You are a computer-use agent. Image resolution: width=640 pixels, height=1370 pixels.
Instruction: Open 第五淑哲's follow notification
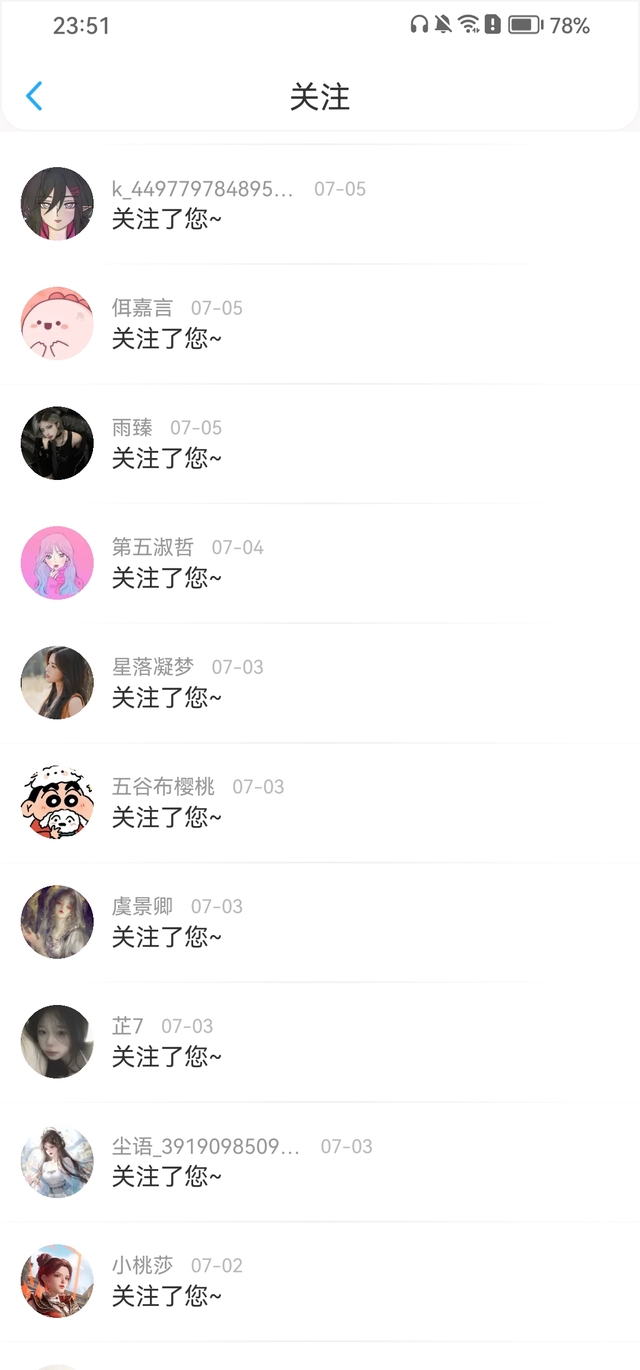pos(320,563)
